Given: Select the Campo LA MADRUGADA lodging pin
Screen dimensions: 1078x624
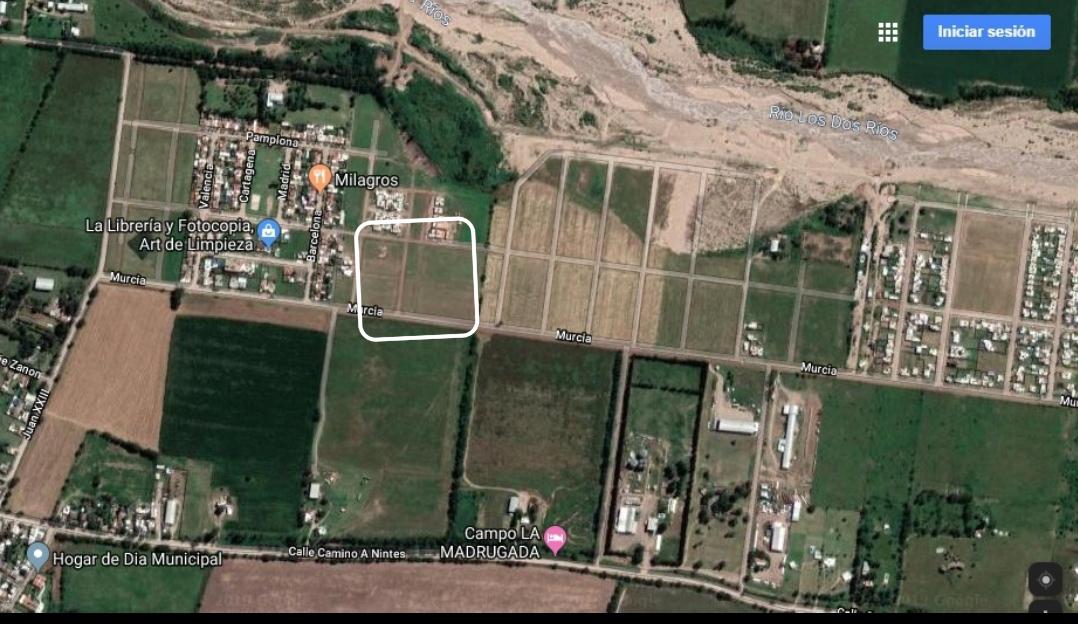Looking at the screenshot, I should click(555, 541).
